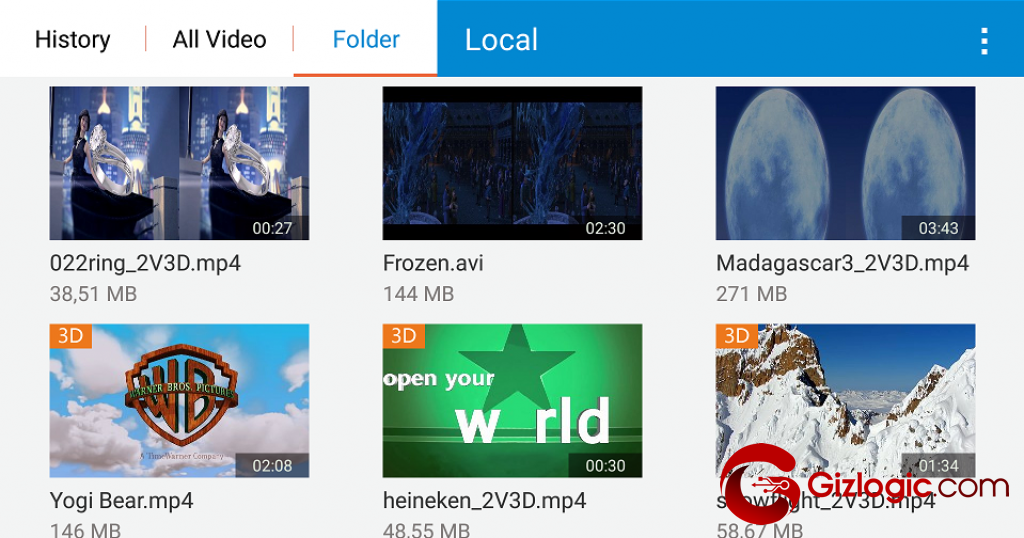Select the Folder tab
1024x538 pixels.
366,40
